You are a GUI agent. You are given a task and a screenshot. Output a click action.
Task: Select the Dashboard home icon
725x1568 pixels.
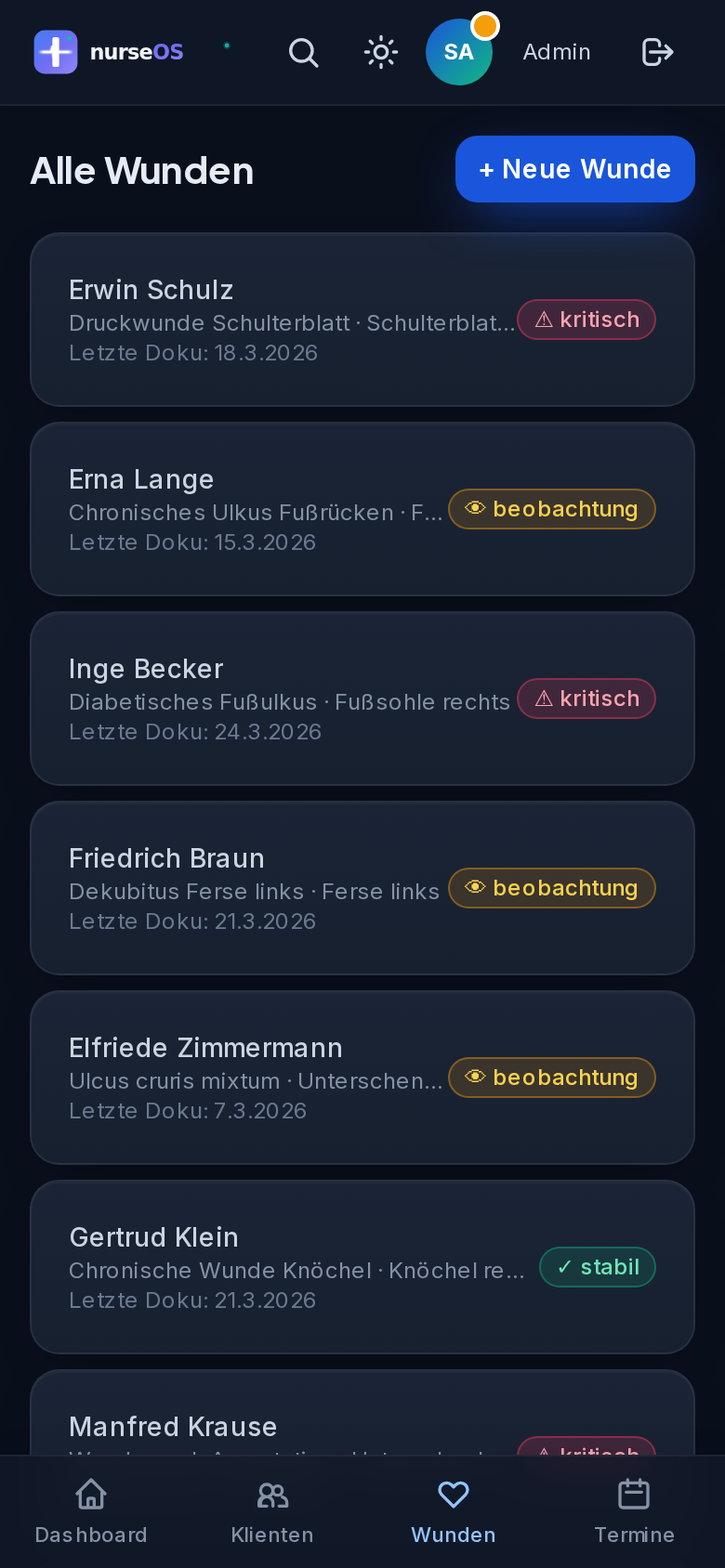(x=90, y=1494)
